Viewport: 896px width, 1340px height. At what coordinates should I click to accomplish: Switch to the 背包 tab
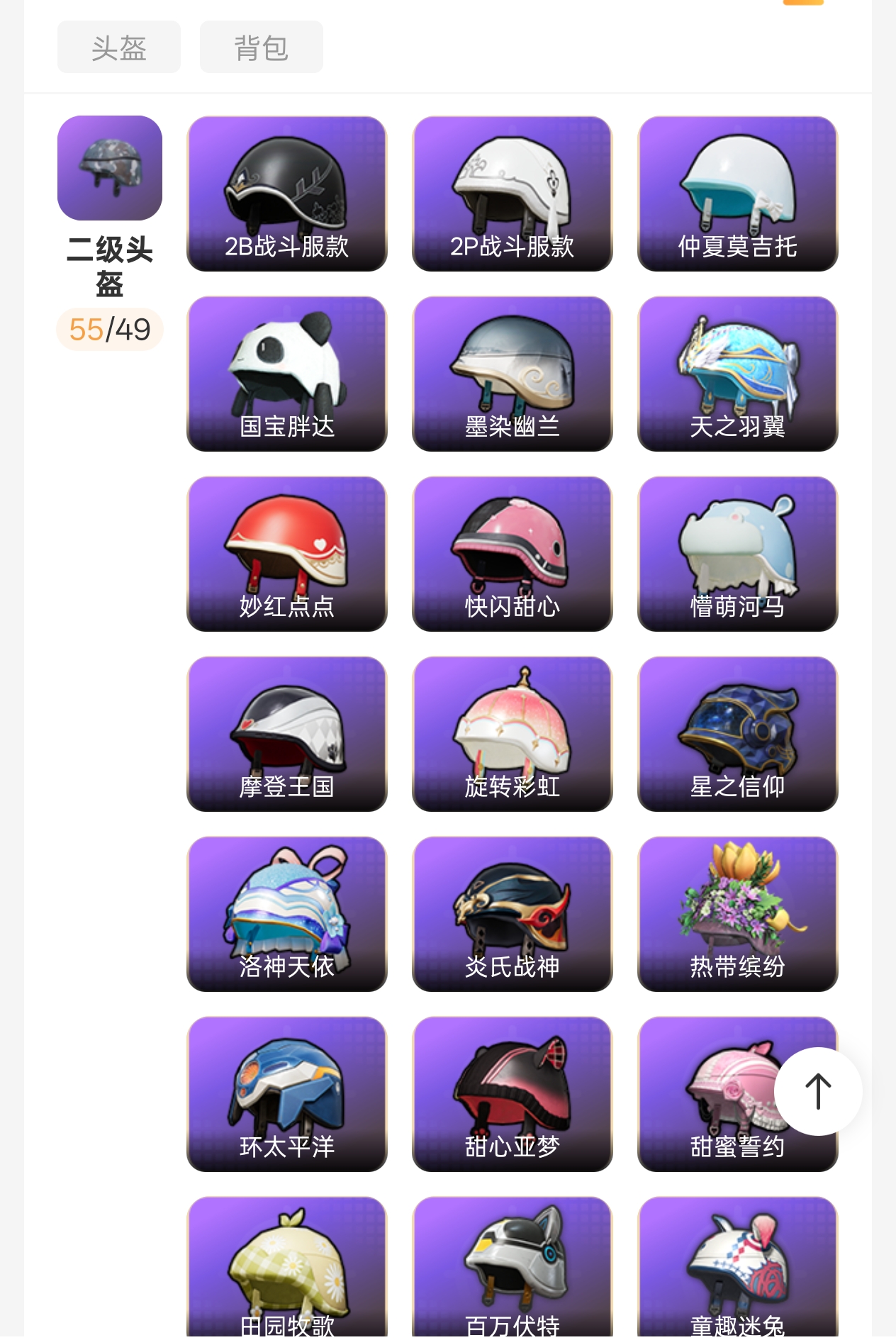pos(261,48)
